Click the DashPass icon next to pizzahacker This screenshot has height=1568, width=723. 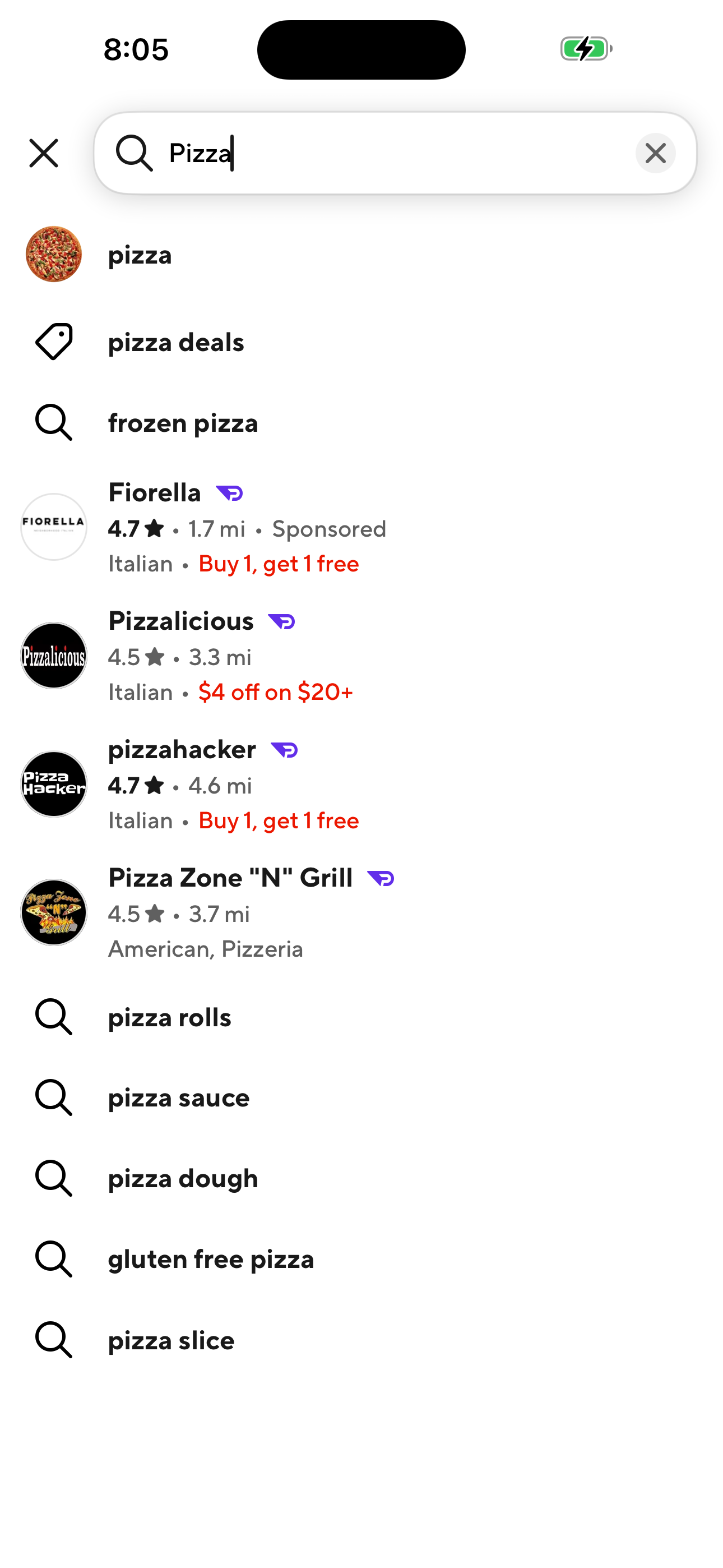click(x=285, y=750)
